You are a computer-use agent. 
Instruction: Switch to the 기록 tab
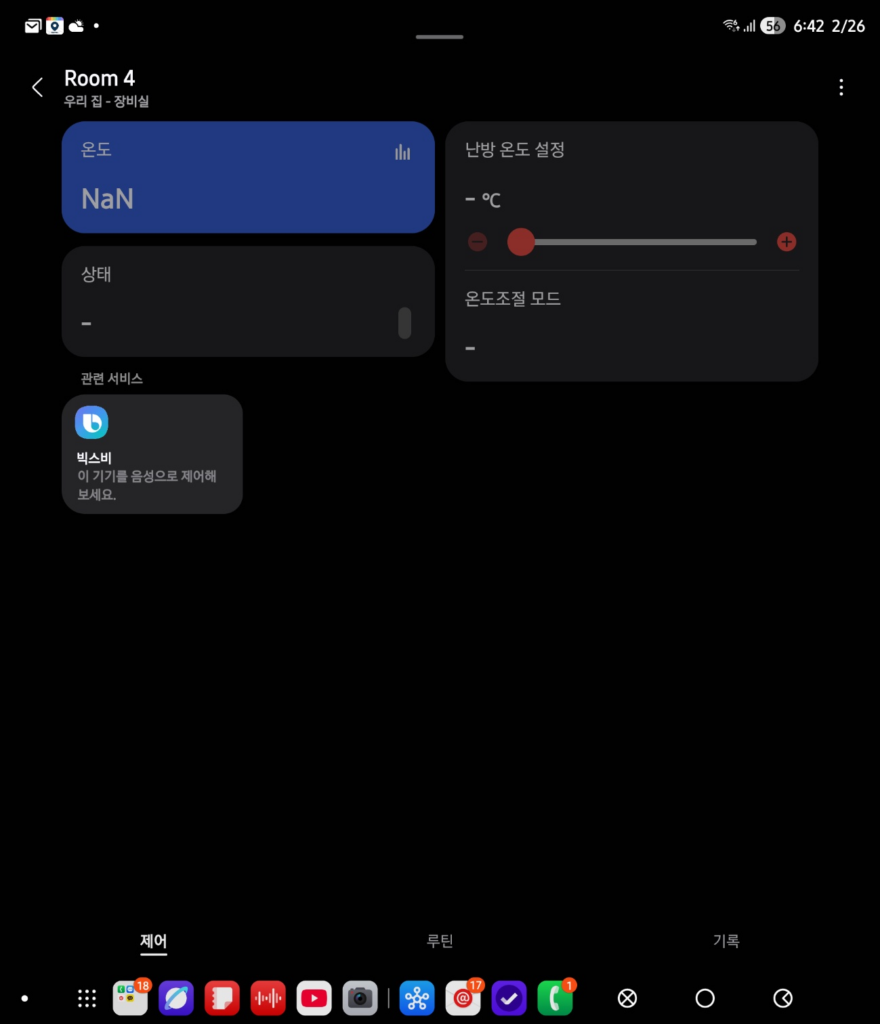726,940
